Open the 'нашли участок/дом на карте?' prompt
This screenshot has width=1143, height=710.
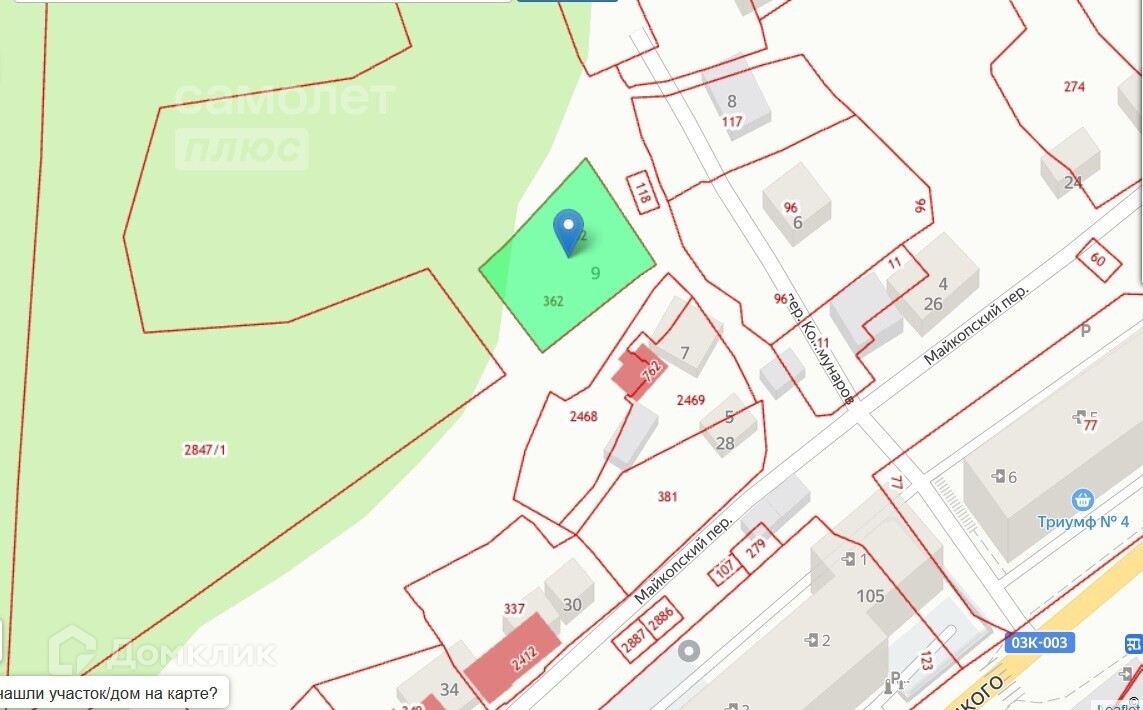pos(112,693)
